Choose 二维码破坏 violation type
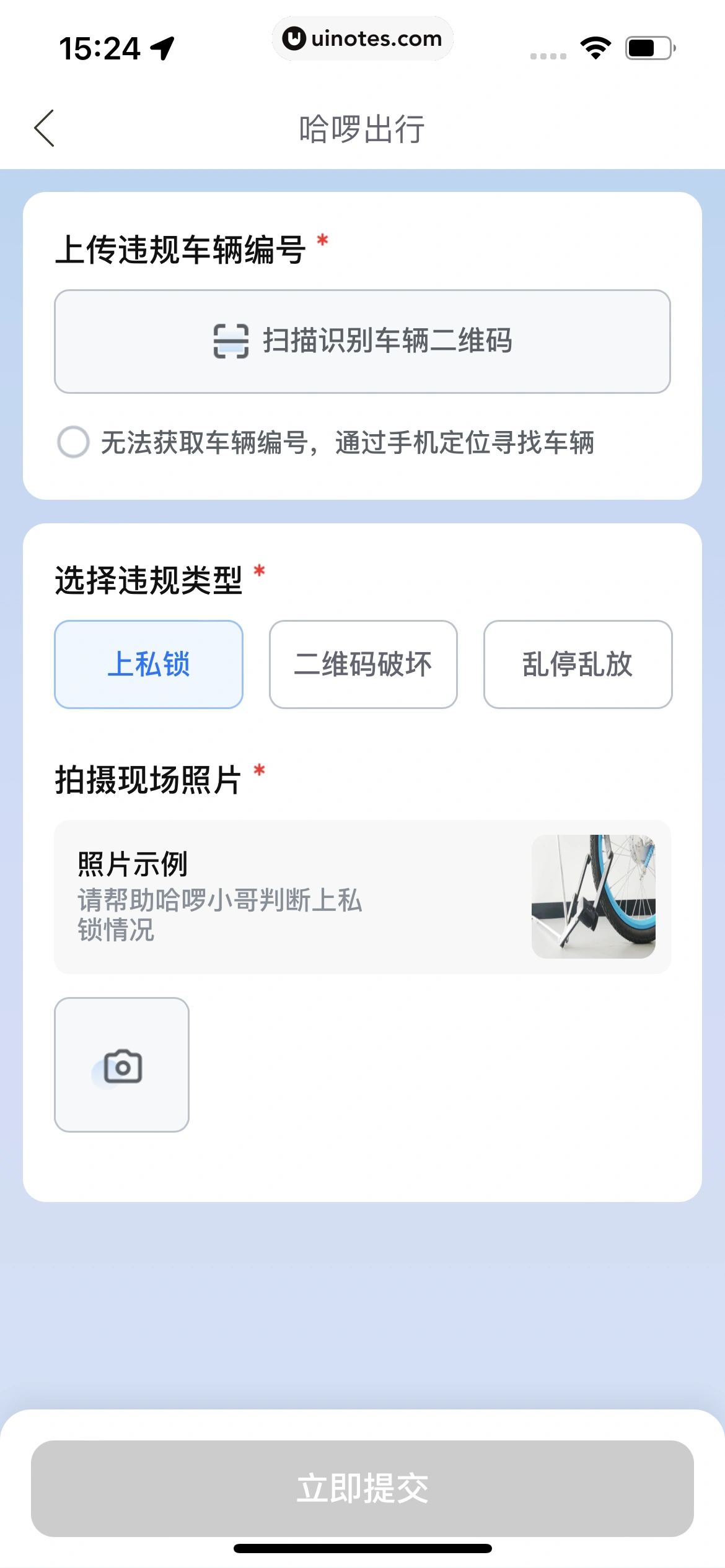Screen dimensions: 725x1568 [362, 663]
